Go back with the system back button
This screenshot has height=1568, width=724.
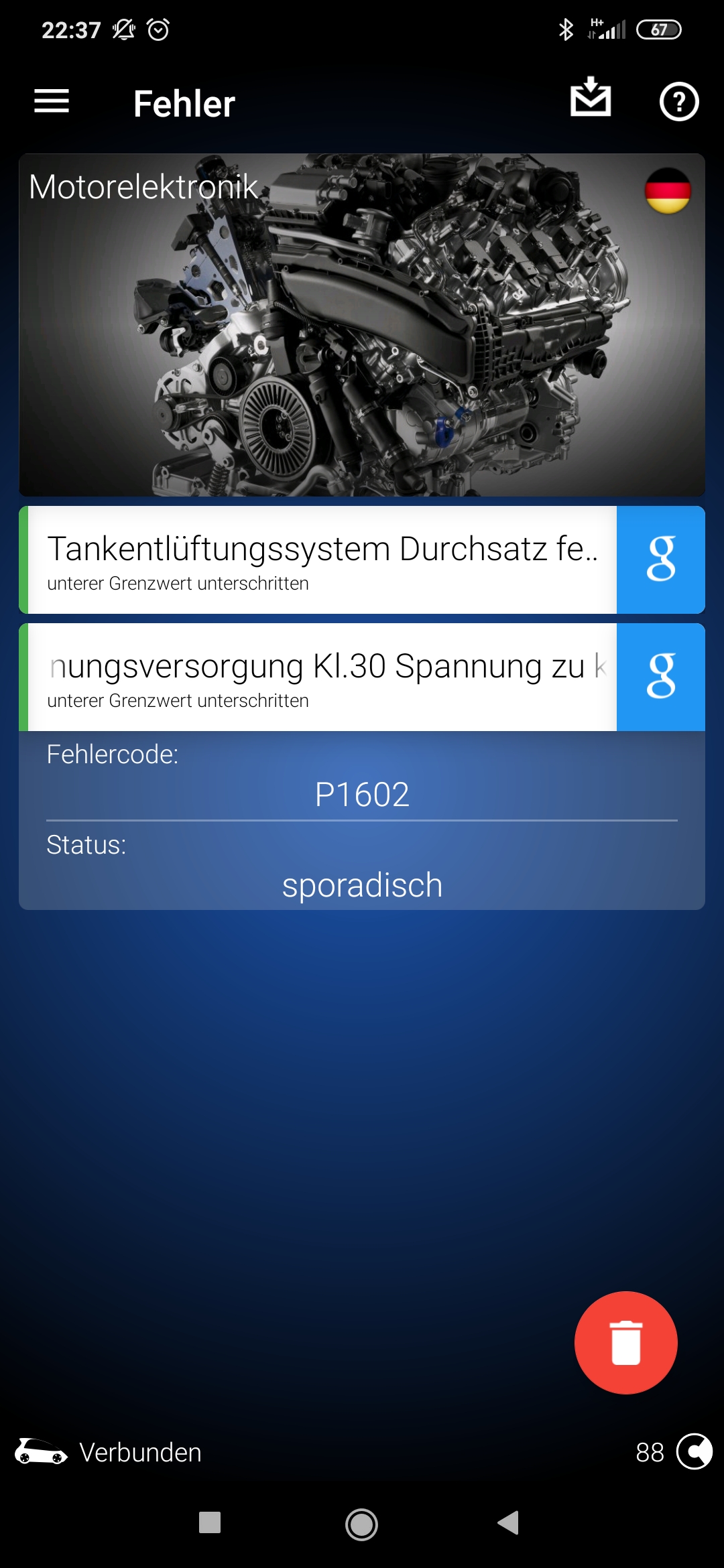pos(508,1522)
